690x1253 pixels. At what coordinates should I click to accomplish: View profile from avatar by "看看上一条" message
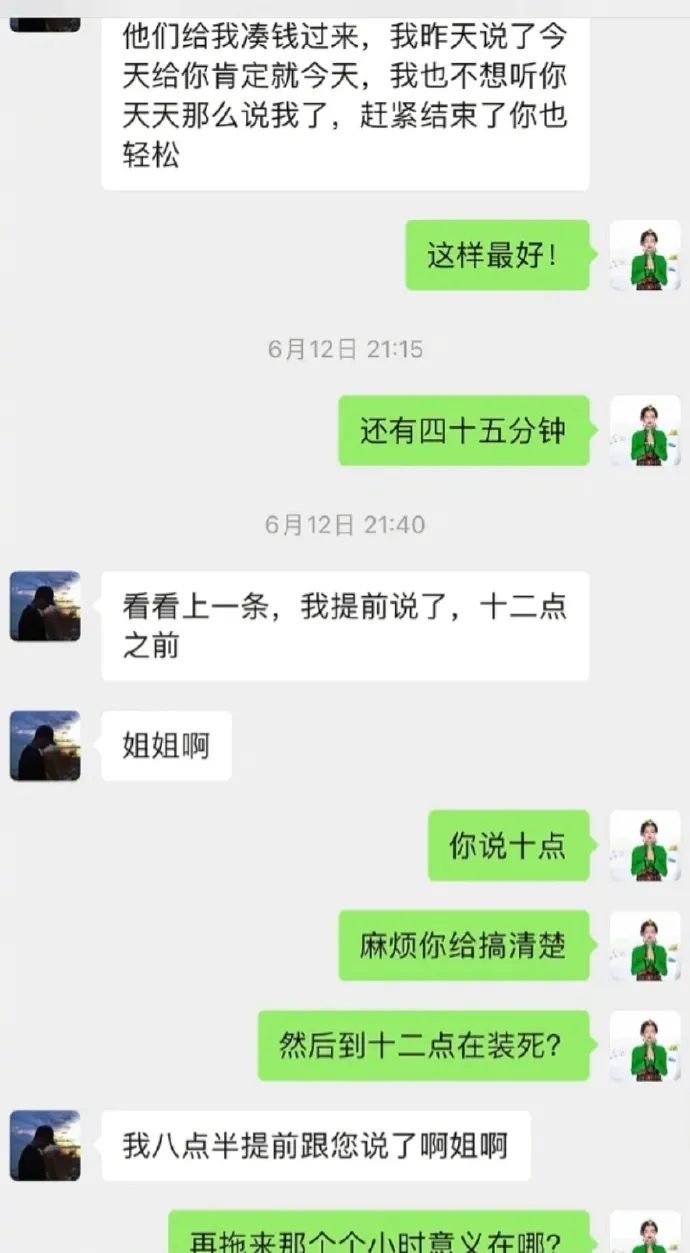pyautogui.click(x=45, y=606)
